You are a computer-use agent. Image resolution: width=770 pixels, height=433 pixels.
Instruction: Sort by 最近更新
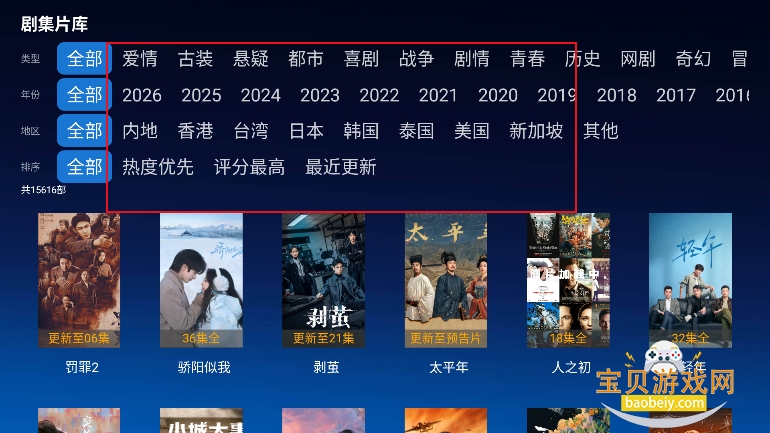341,167
